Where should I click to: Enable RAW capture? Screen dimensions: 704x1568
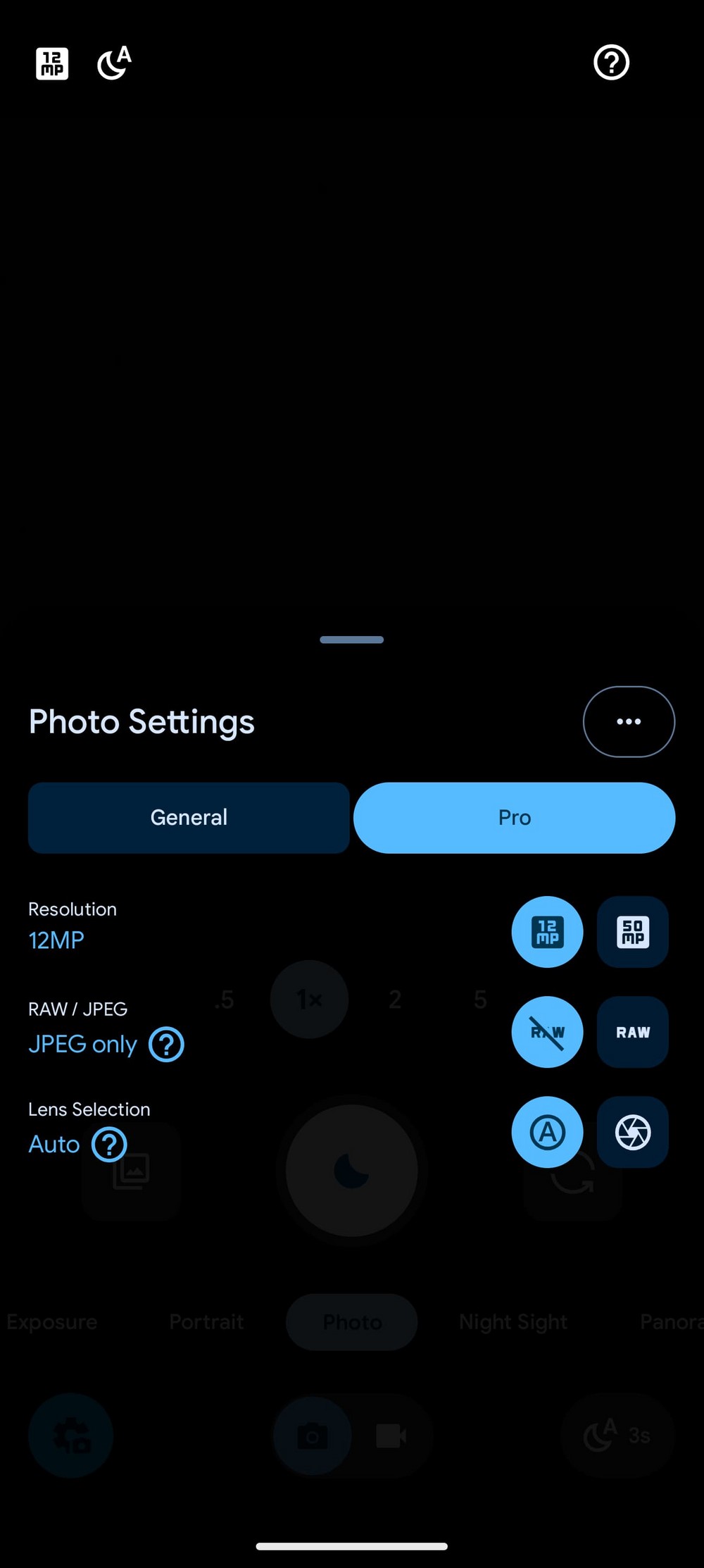tap(632, 1032)
